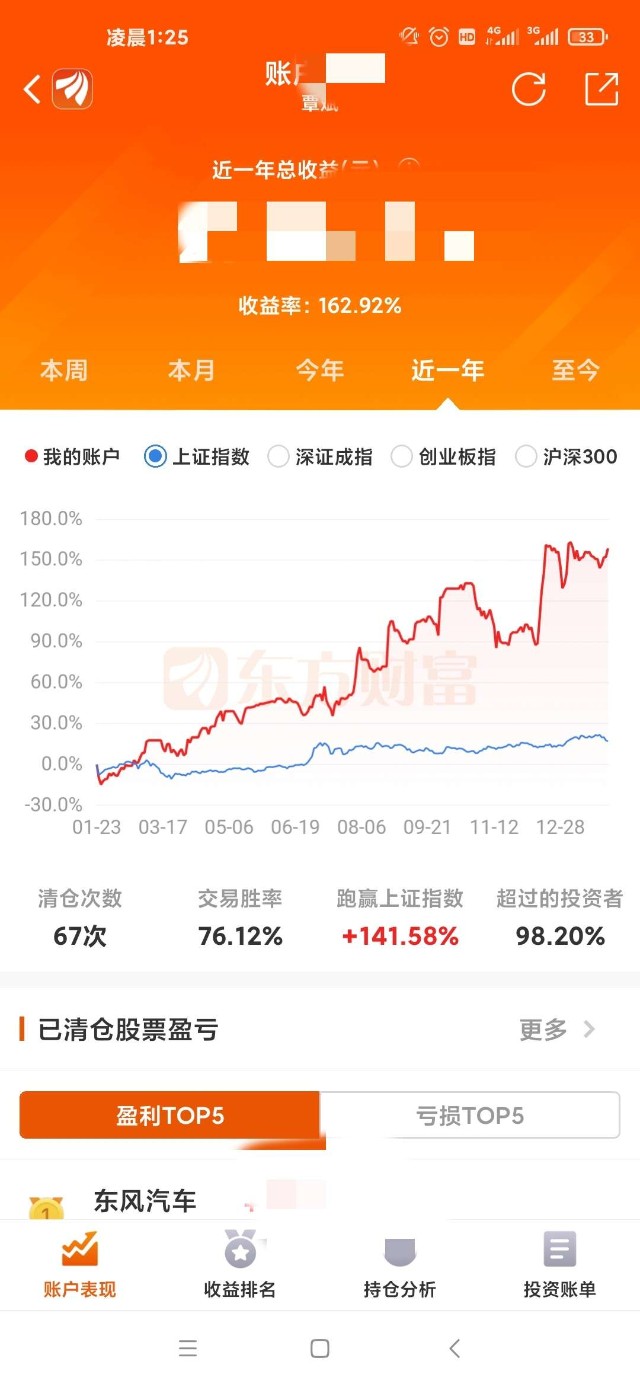
Task: Open the 东风汽车 stock row
Action: click(146, 1199)
